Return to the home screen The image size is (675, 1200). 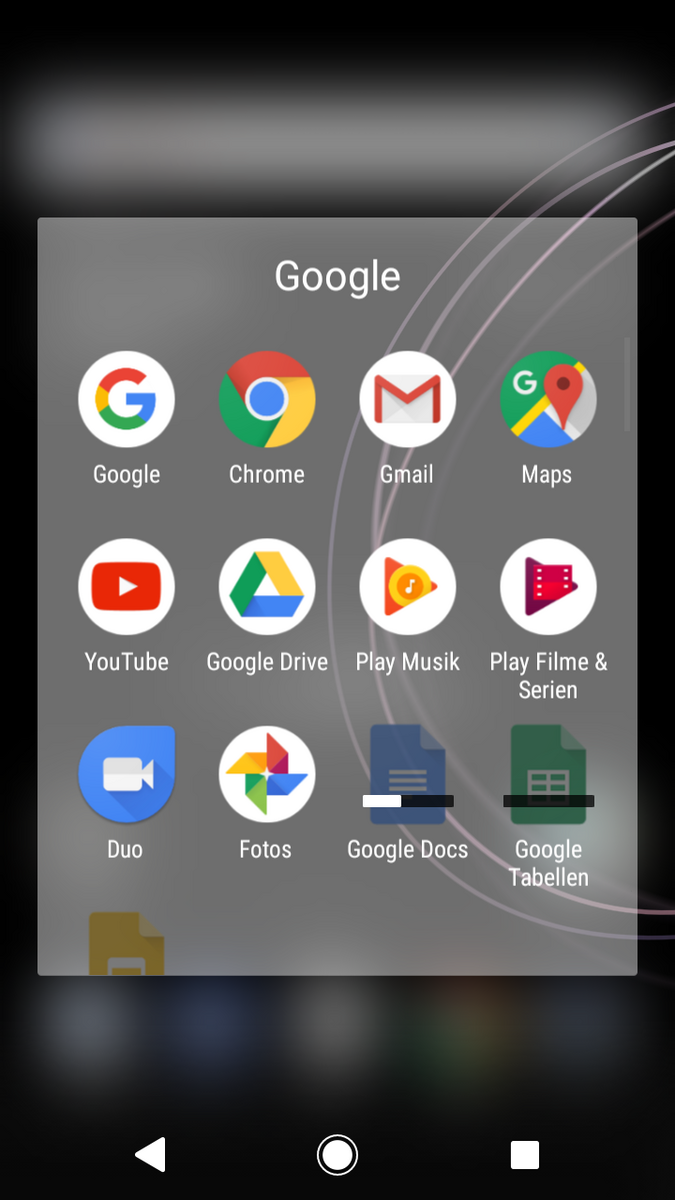tap(337, 1155)
